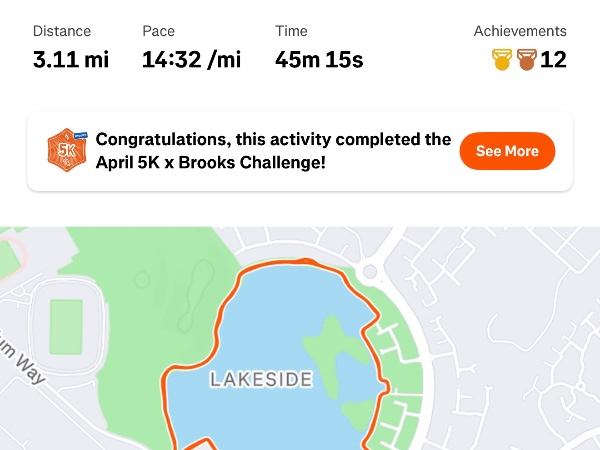View the 12 achievements
The height and width of the screenshot is (450, 600).
coord(529,59)
